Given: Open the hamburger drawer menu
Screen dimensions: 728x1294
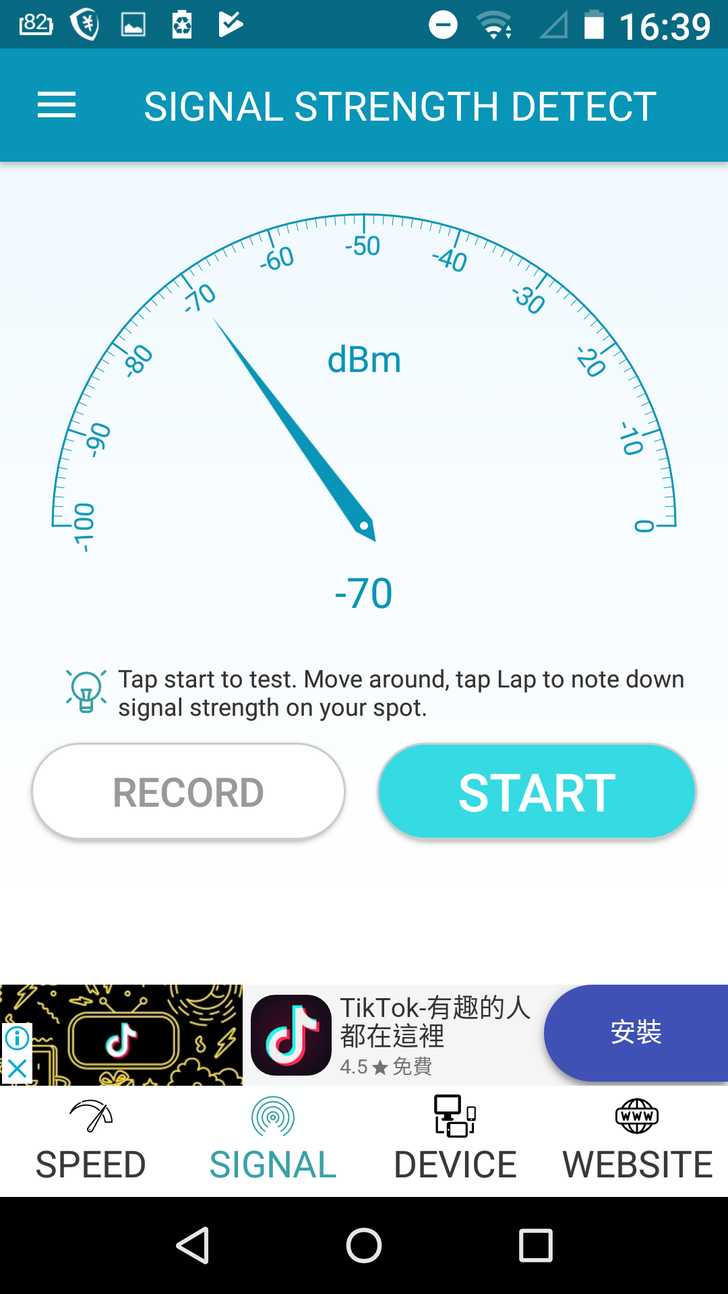Looking at the screenshot, I should click(x=57, y=106).
